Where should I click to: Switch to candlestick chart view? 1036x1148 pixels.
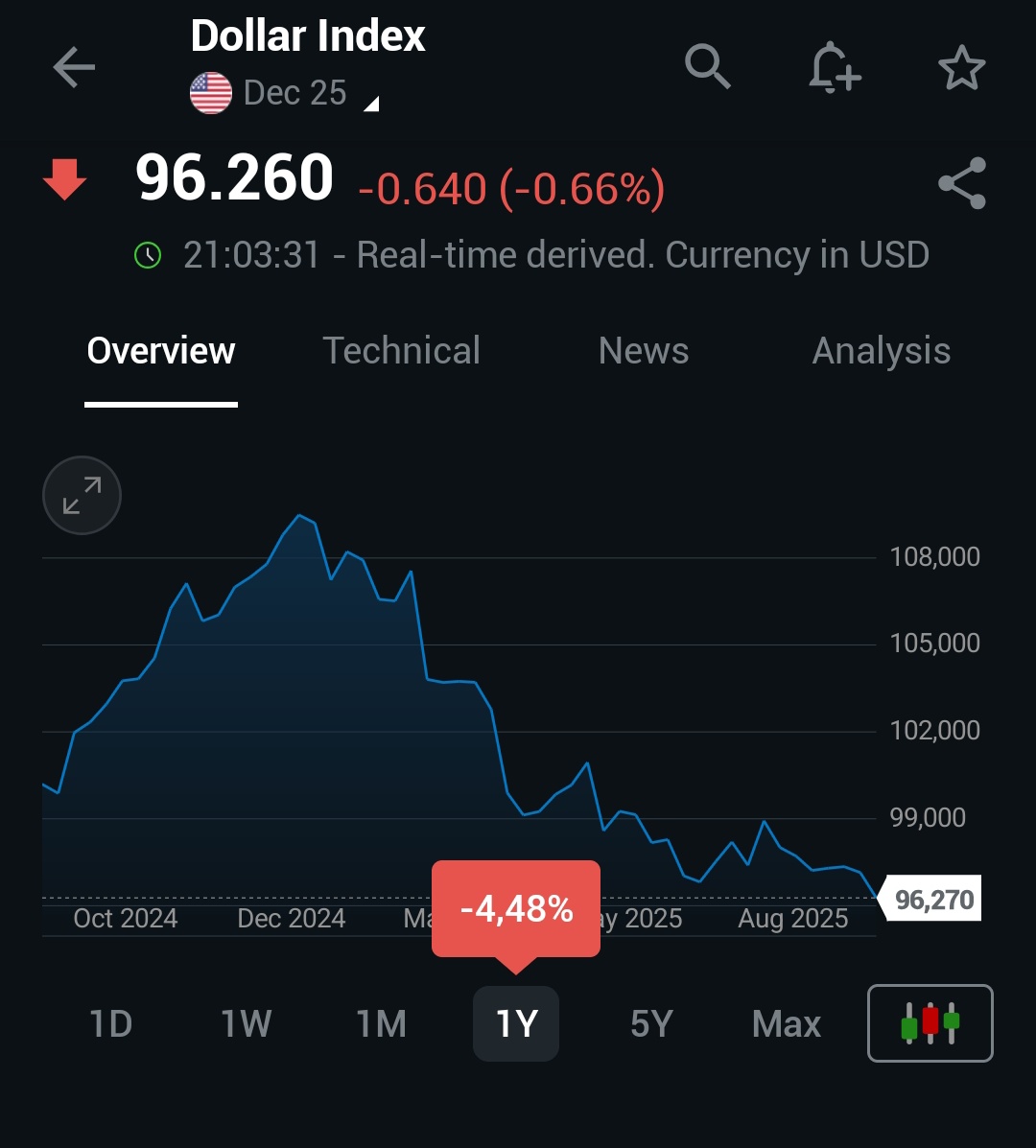click(x=930, y=1023)
